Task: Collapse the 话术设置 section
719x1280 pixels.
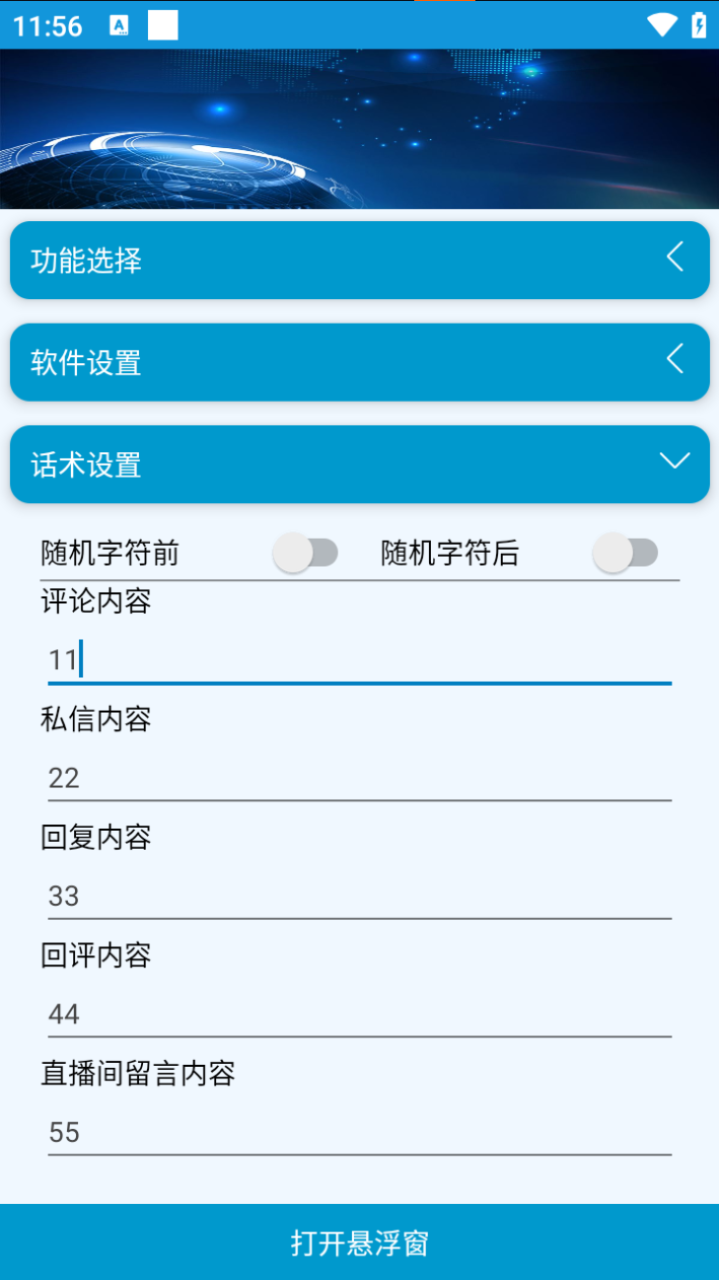Action: pyautogui.click(x=360, y=464)
